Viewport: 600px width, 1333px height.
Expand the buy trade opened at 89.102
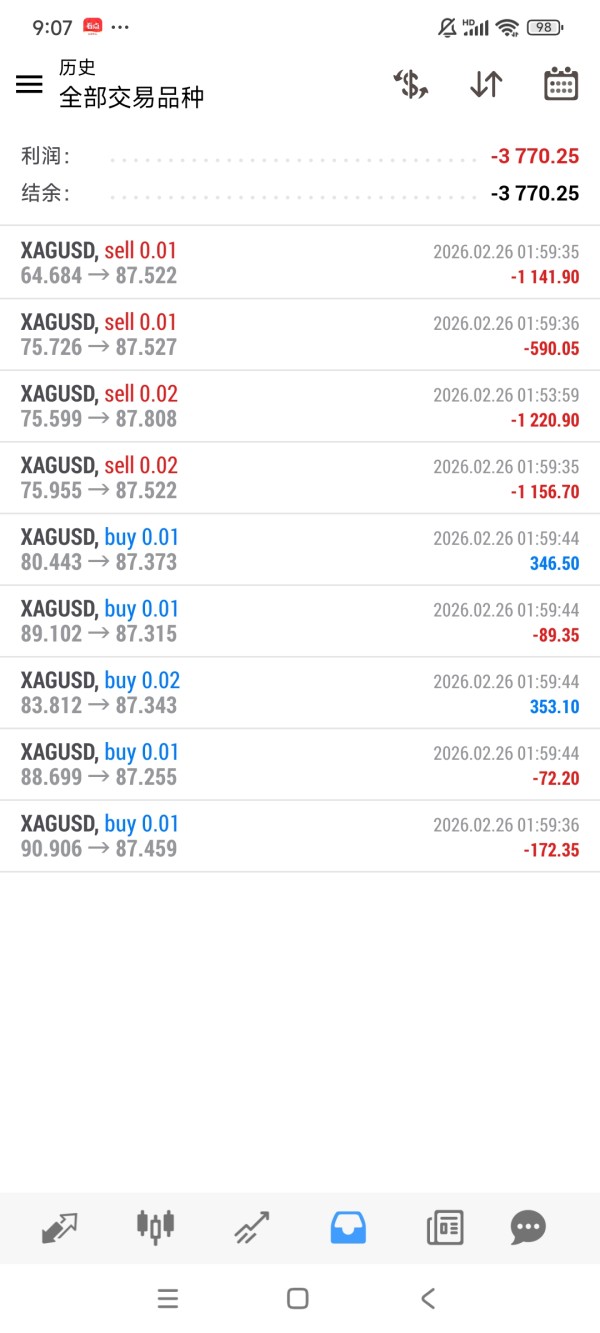tap(300, 621)
